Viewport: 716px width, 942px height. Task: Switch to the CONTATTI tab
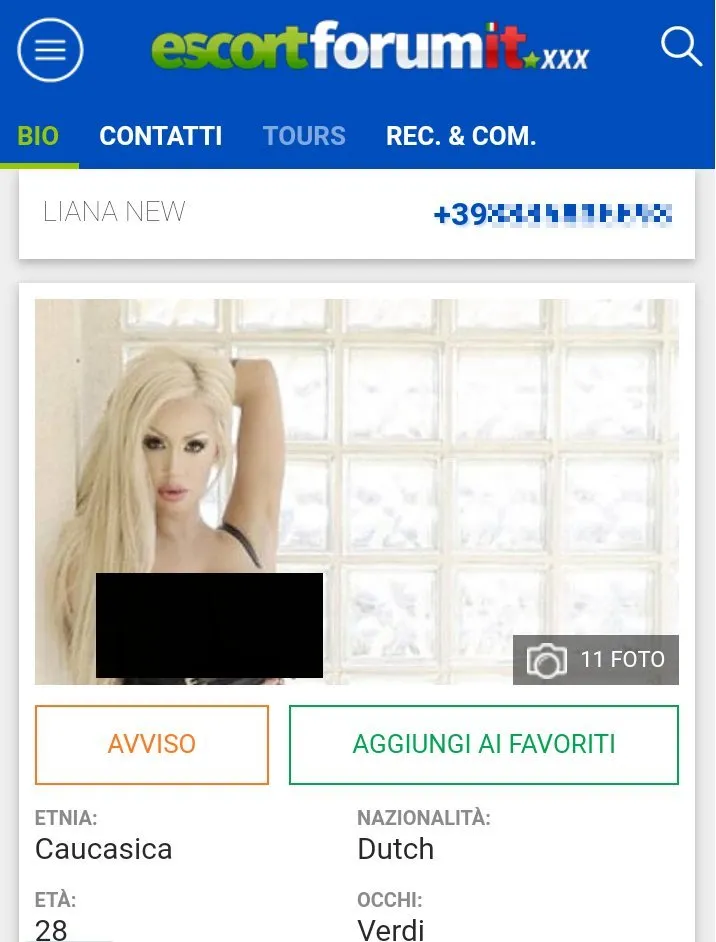(x=160, y=136)
